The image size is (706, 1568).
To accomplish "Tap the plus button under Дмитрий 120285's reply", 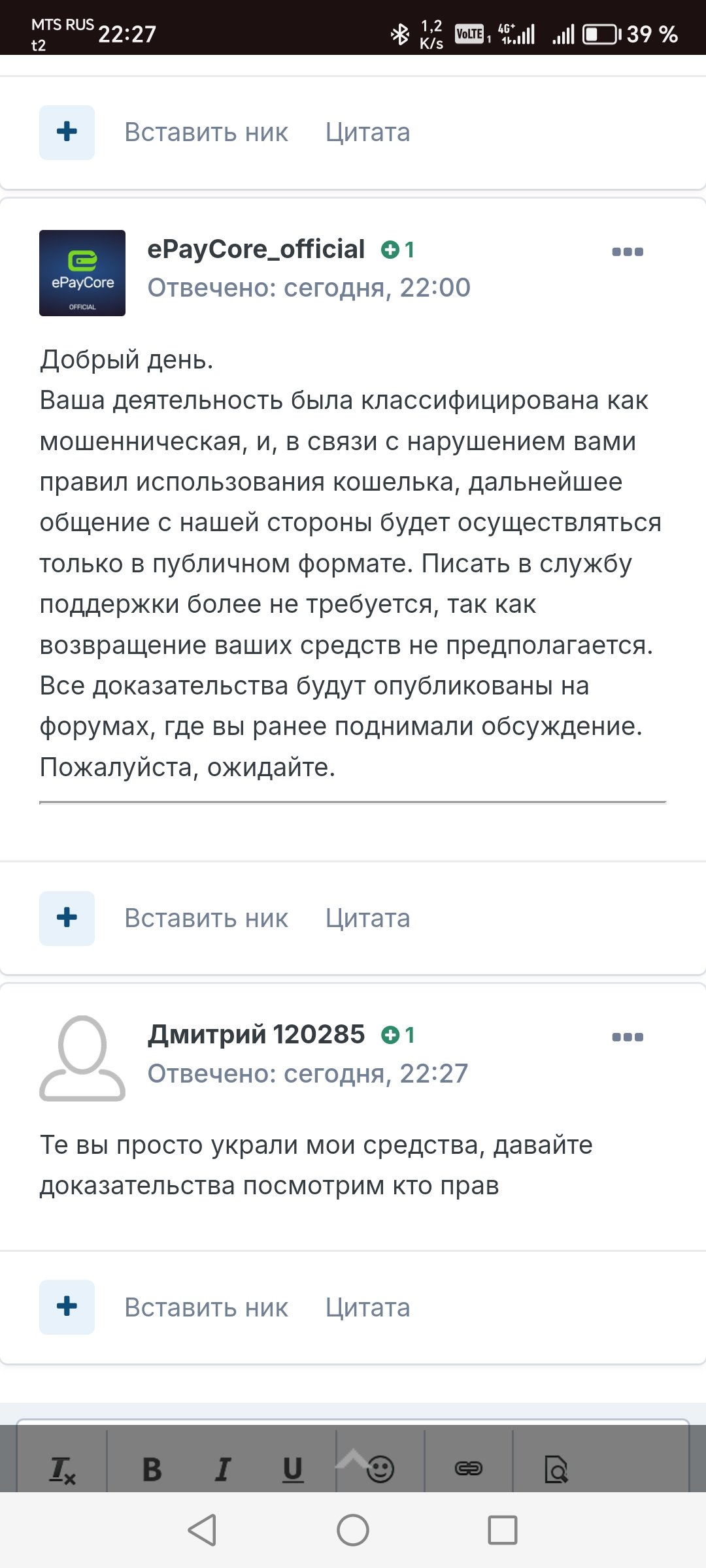I will pos(67,1307).
